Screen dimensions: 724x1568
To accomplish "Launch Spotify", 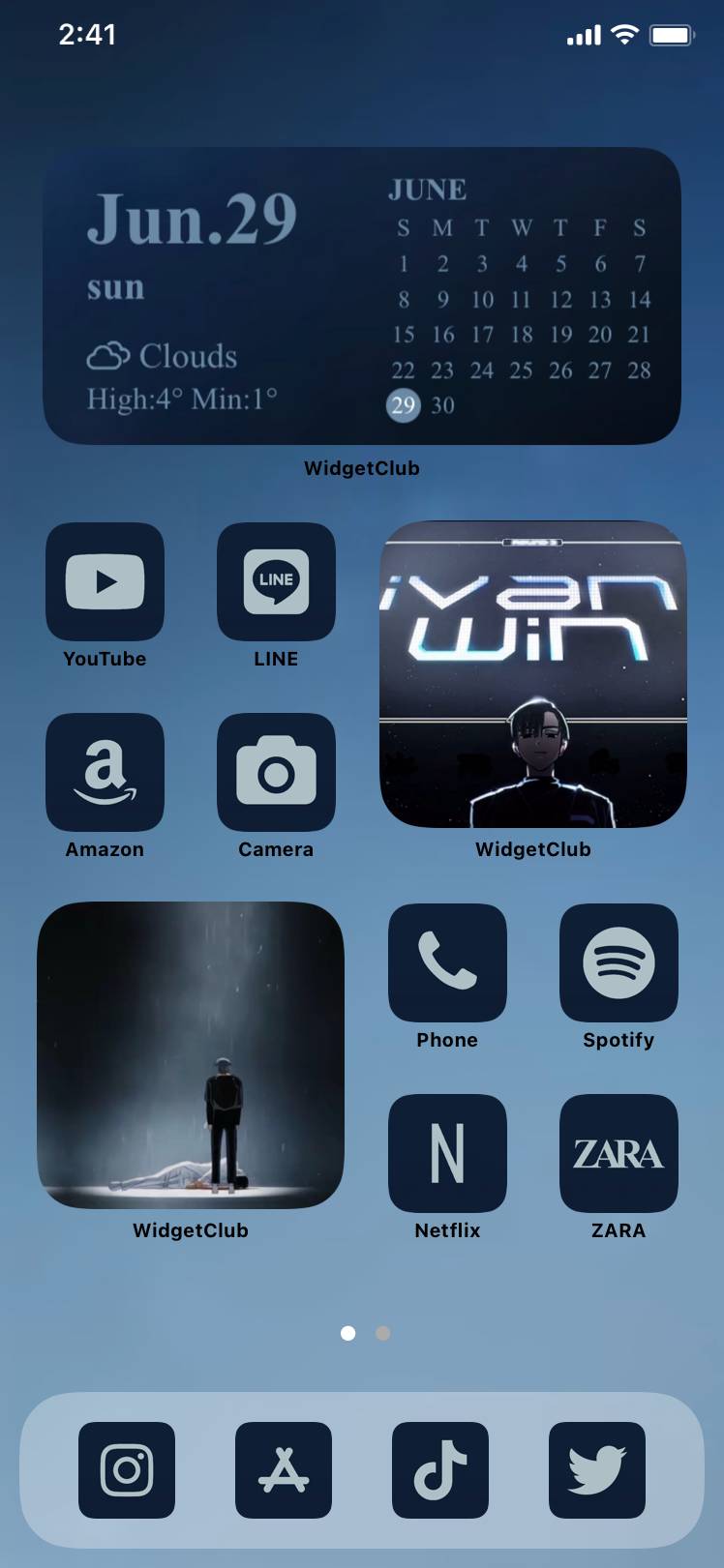I will point(618,962).
